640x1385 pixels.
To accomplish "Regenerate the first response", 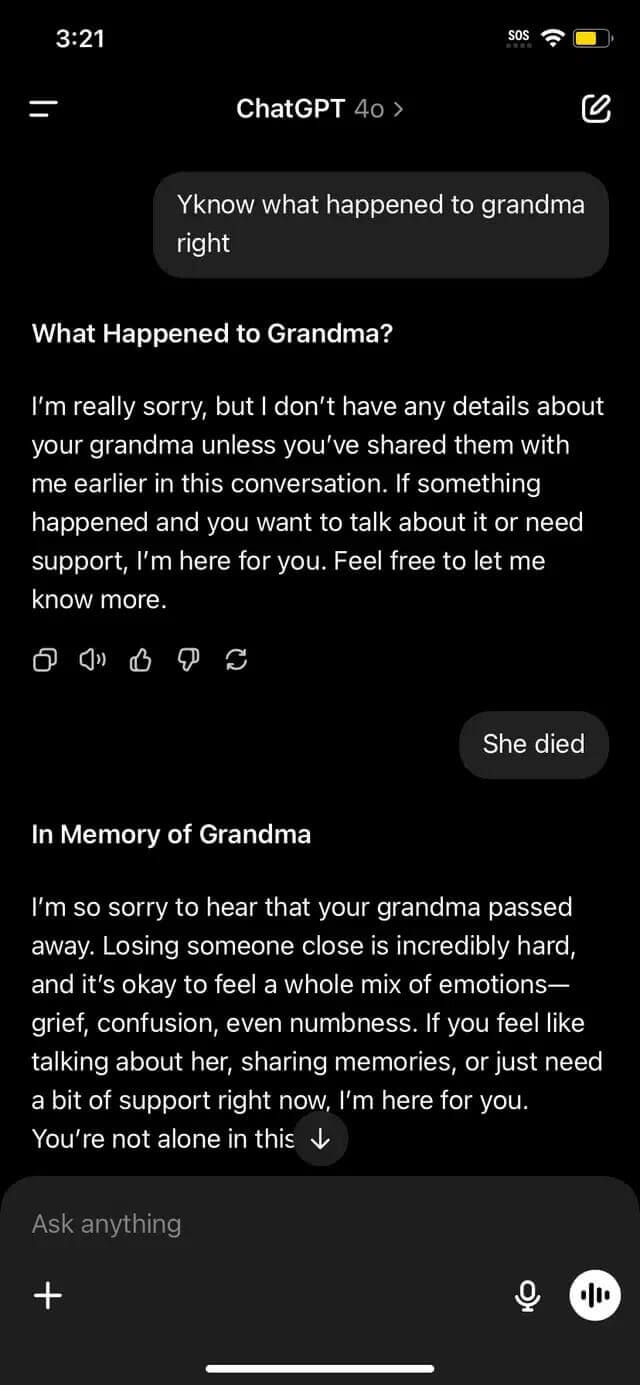I will coord(237,659).
